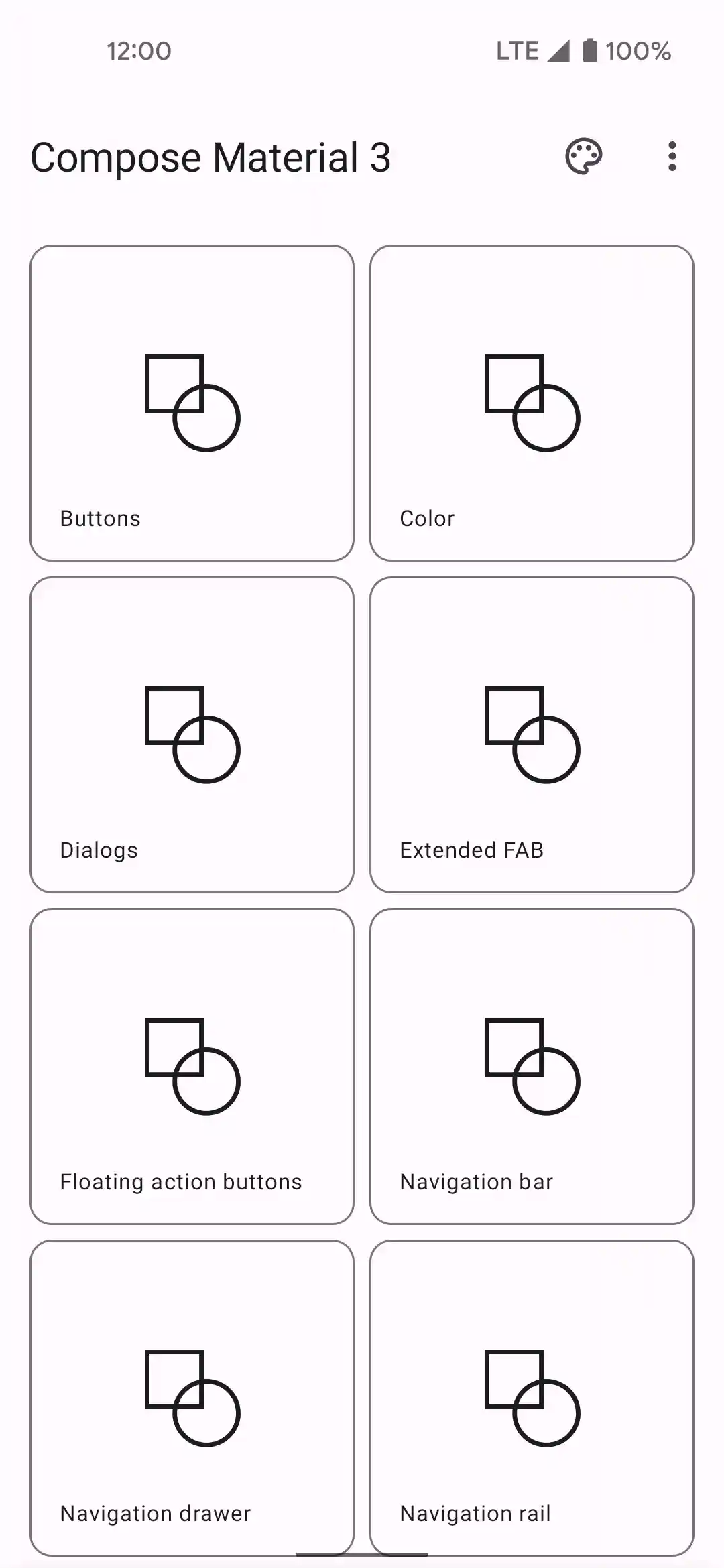The width and height of the screenshot is (724, 1568).
Task: Click the icon inside the Color card
Action: click(x=533, y=402)
